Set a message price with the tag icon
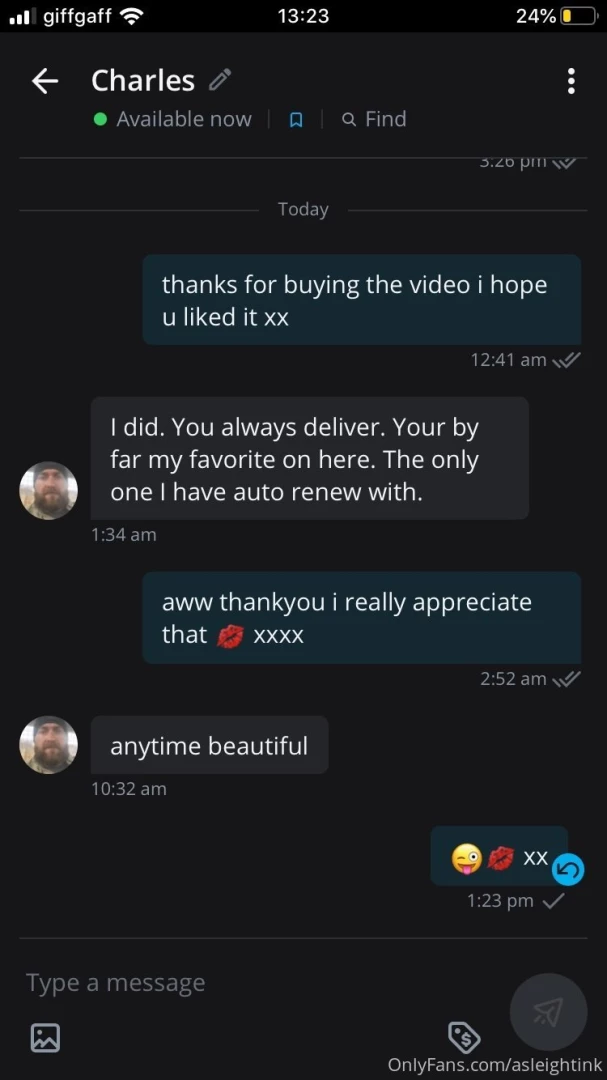Image resolution: width=607 pixels, height=1080 pixels. coord(464,1036)
